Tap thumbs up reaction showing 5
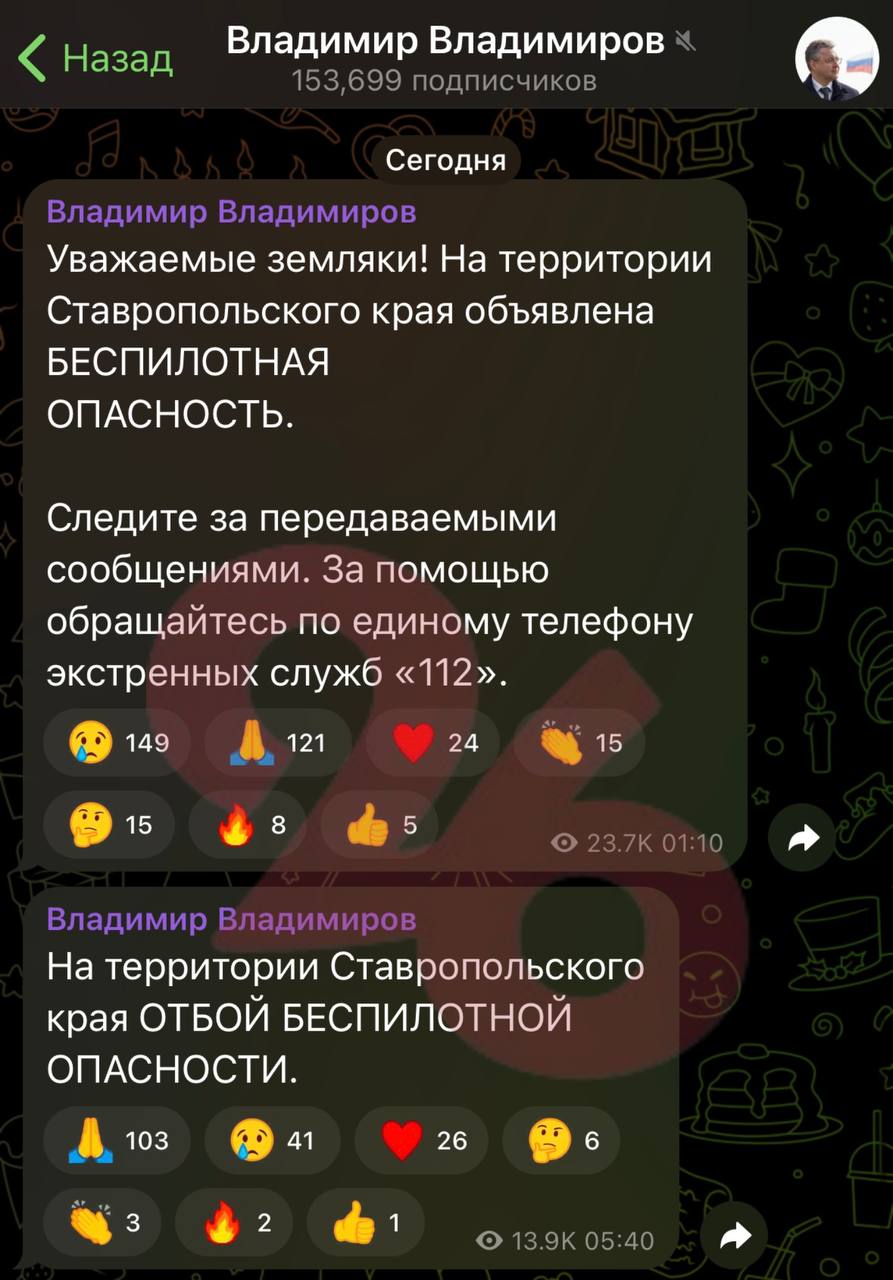Viewport: 893px width, 1280px height. click(x=380, y=824)
